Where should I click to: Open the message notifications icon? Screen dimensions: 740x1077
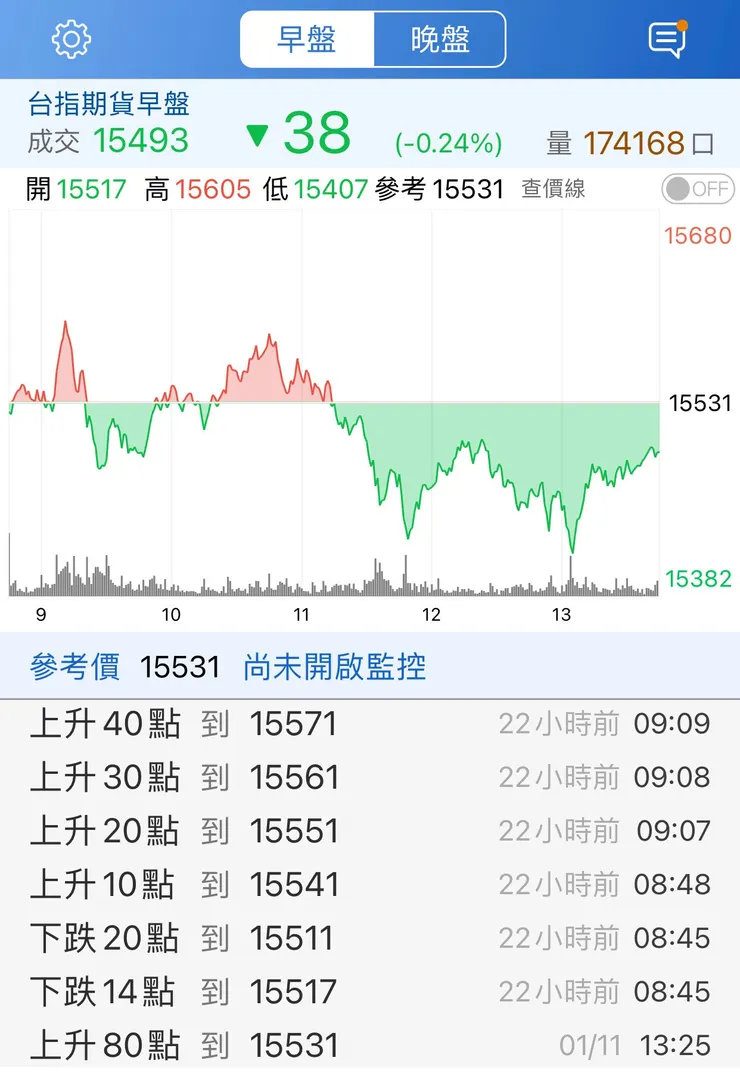coord(668,38)
